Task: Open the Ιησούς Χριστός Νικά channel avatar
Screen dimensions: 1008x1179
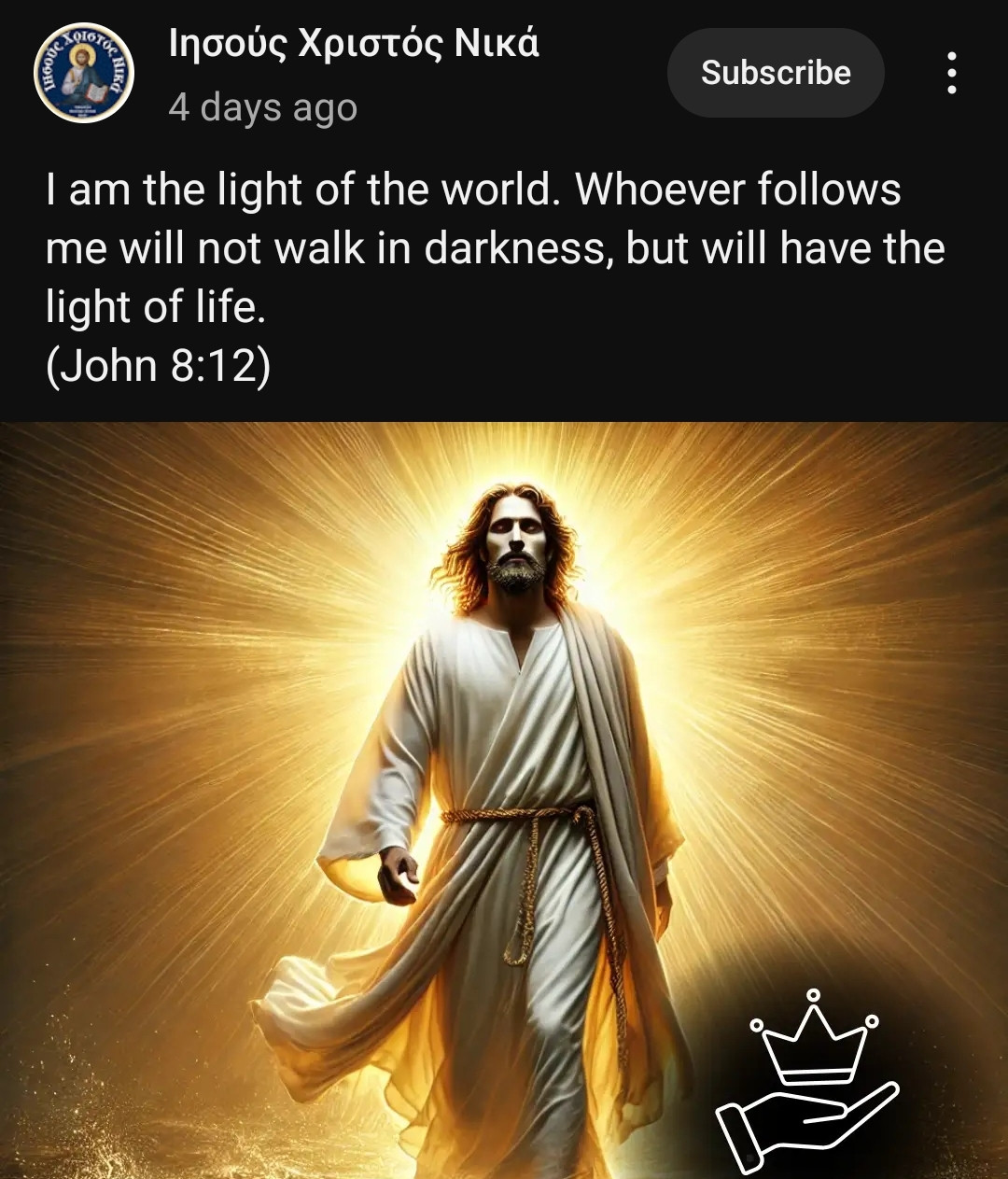Action: click(x=84, y=73)
